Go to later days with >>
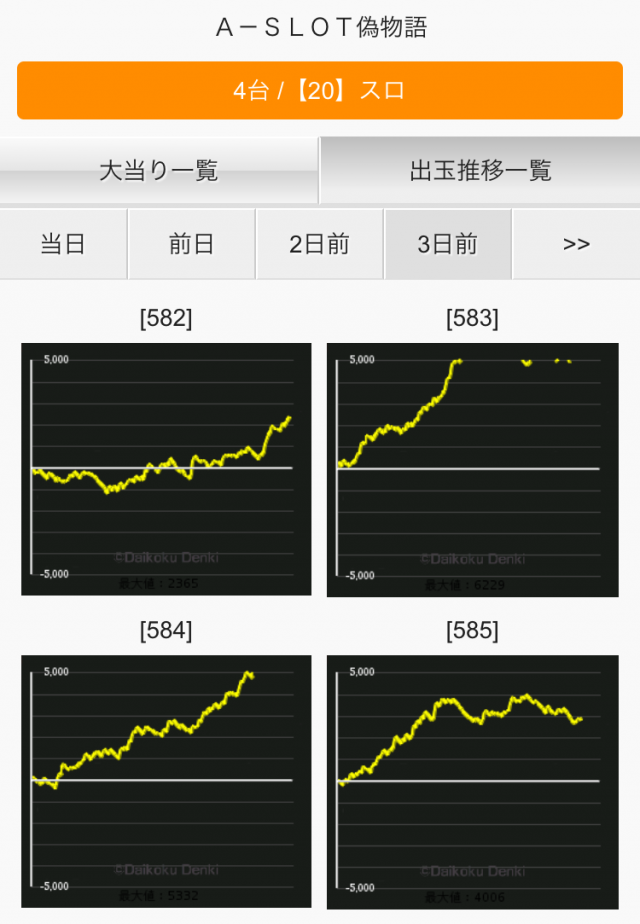Screen dimensions: 640x924 coord(576,244)
